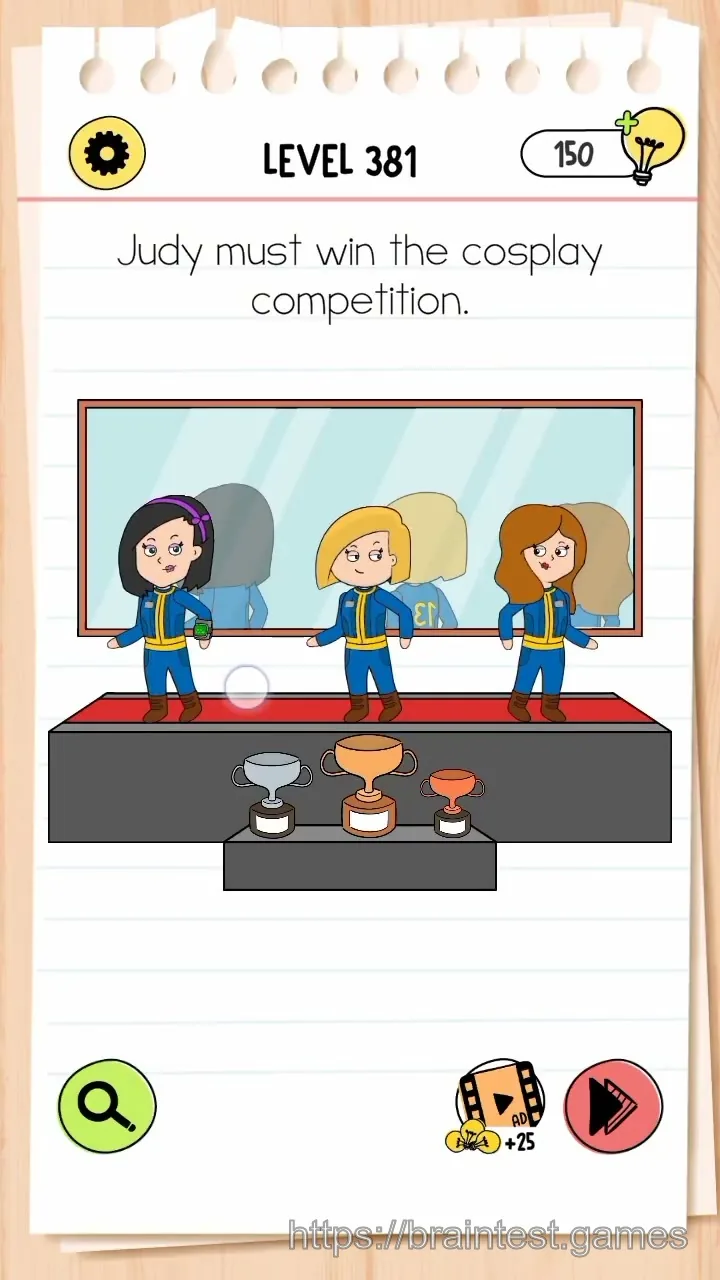Open the magnifying glass hint button
The height and width of the screenshot is (1280, 720).
click(x=107, y=1107)
